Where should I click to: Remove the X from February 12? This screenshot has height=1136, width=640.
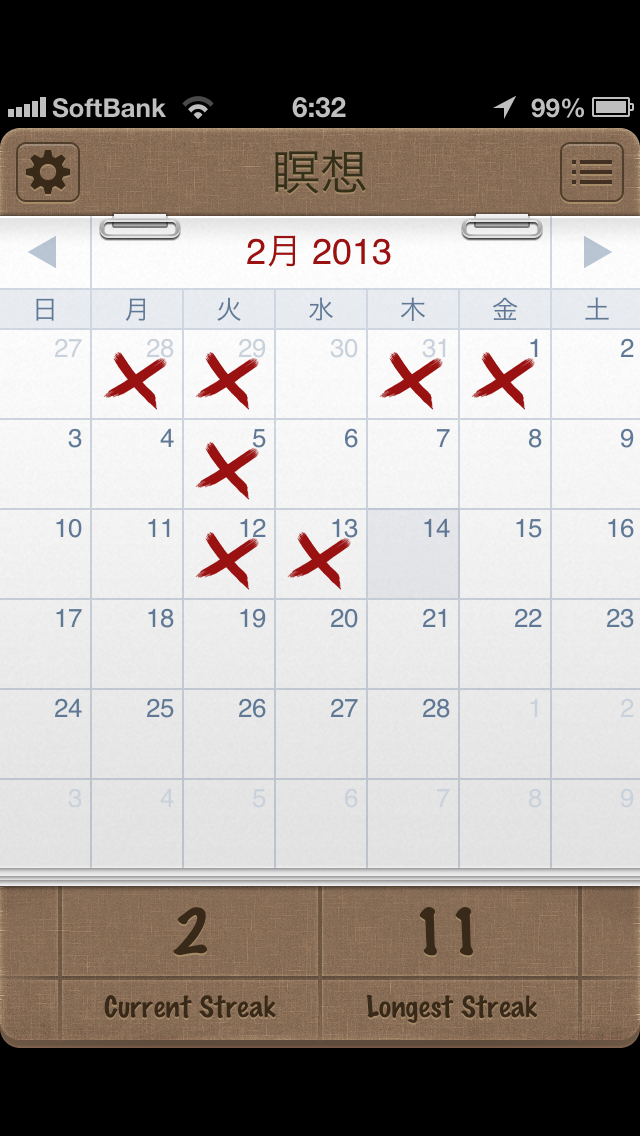point(229,554)
